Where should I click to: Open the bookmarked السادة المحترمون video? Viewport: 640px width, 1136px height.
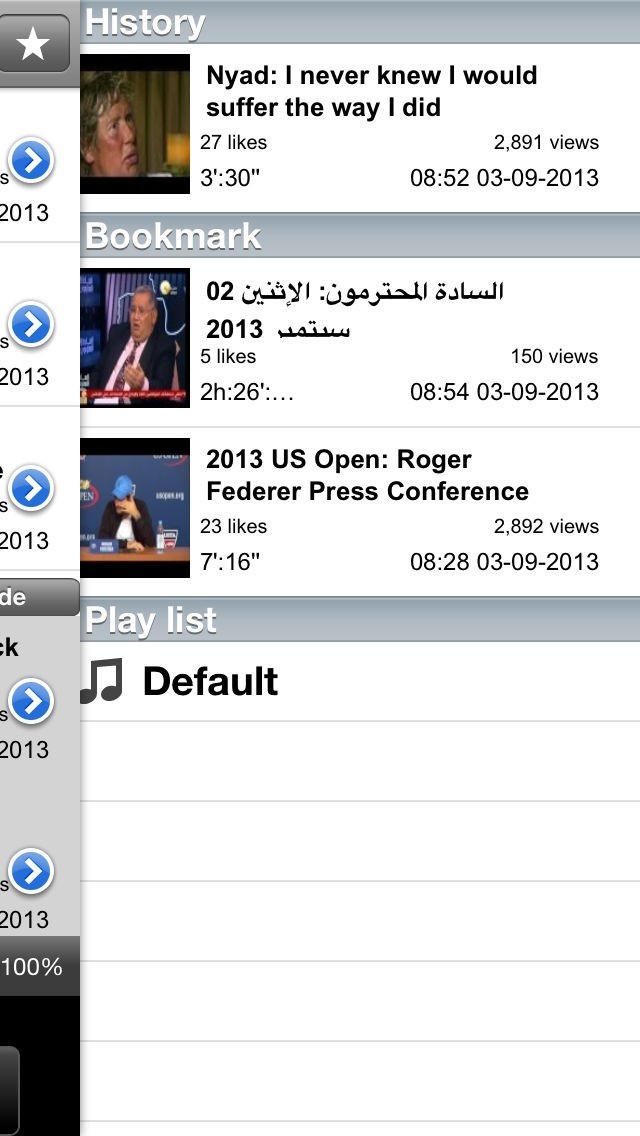pyautogui.click(x=360, y=338)
